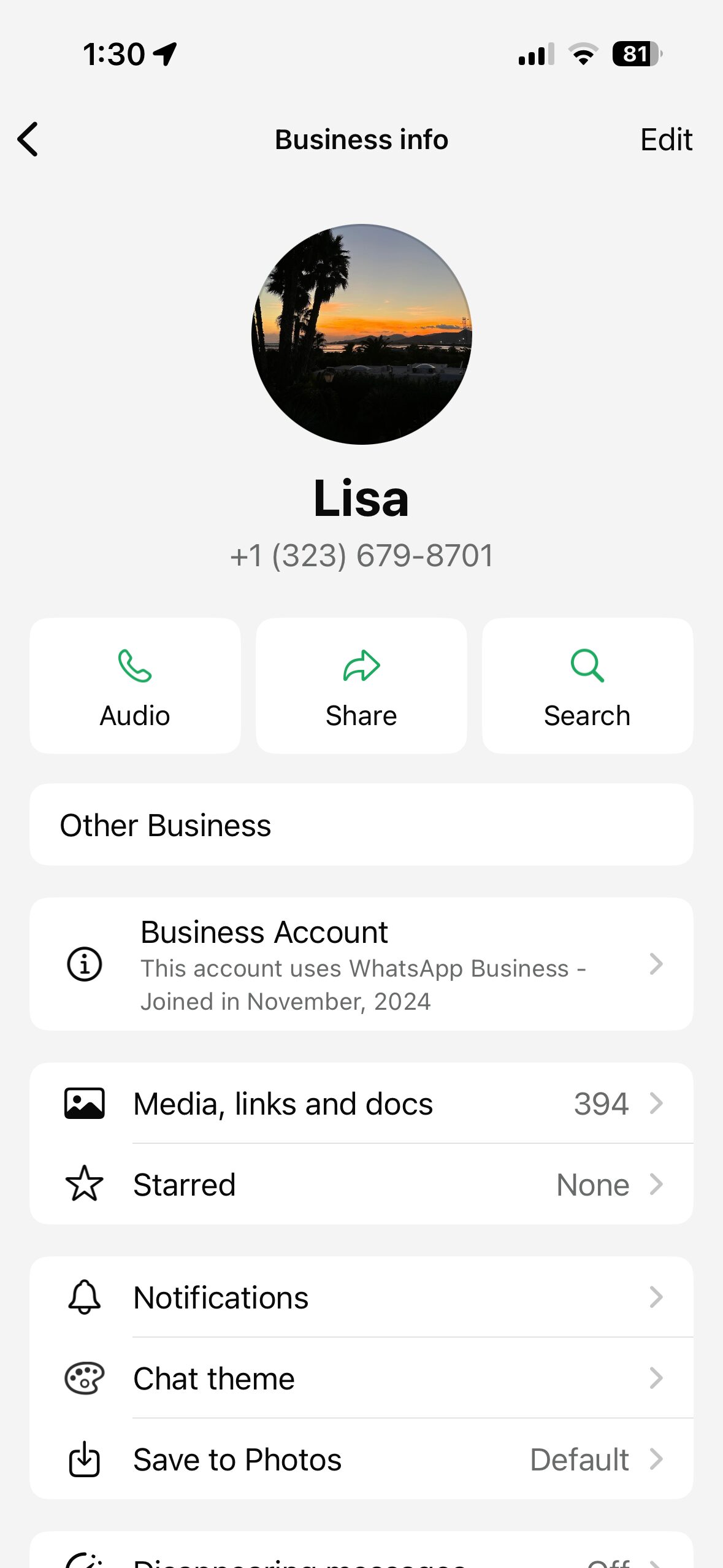Change the Chat theme
Screen dimensions: 723x1568
pos(361,1378)
